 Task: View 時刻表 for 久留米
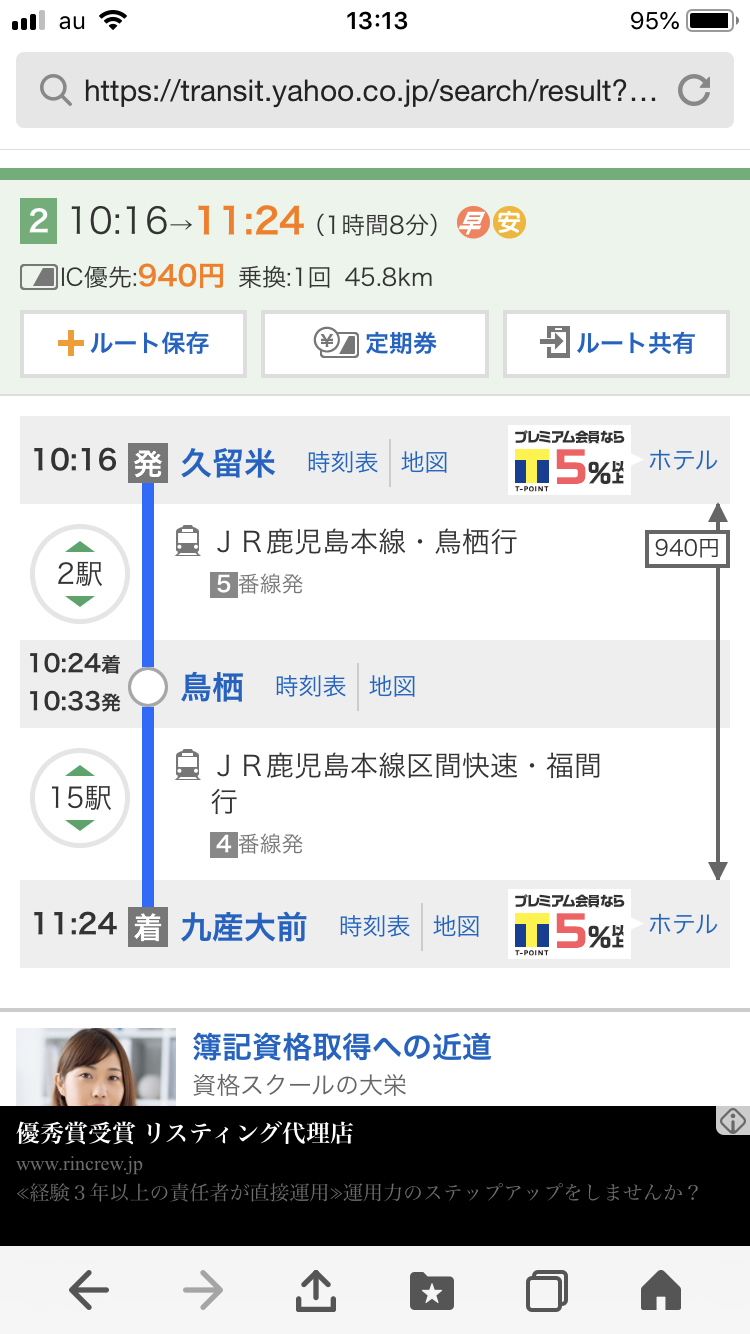coord(343,462)
